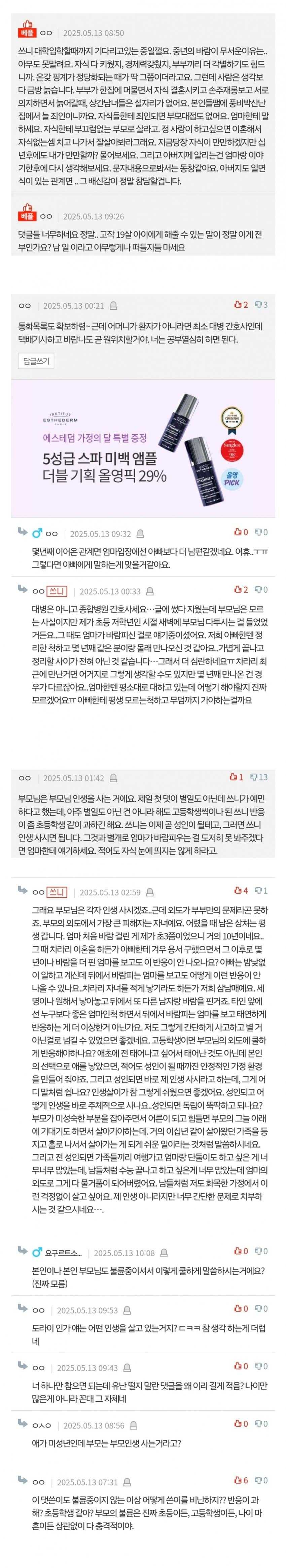The height and width of the screenshot is (1568, 286).
Task: Report the comment posted at 00:21
Action: coord(113,306)
